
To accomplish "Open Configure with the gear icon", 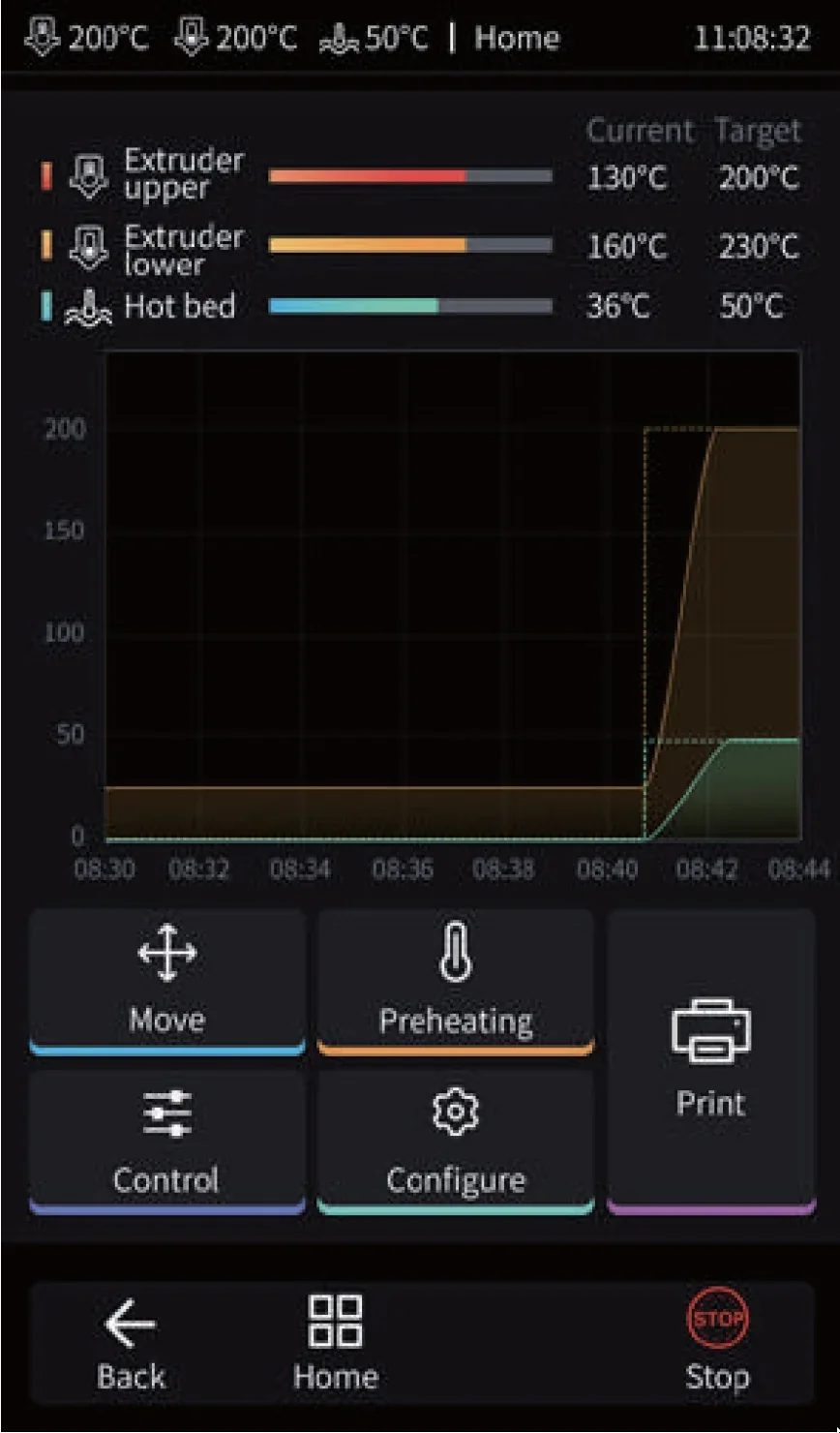I will [455, 1112].
